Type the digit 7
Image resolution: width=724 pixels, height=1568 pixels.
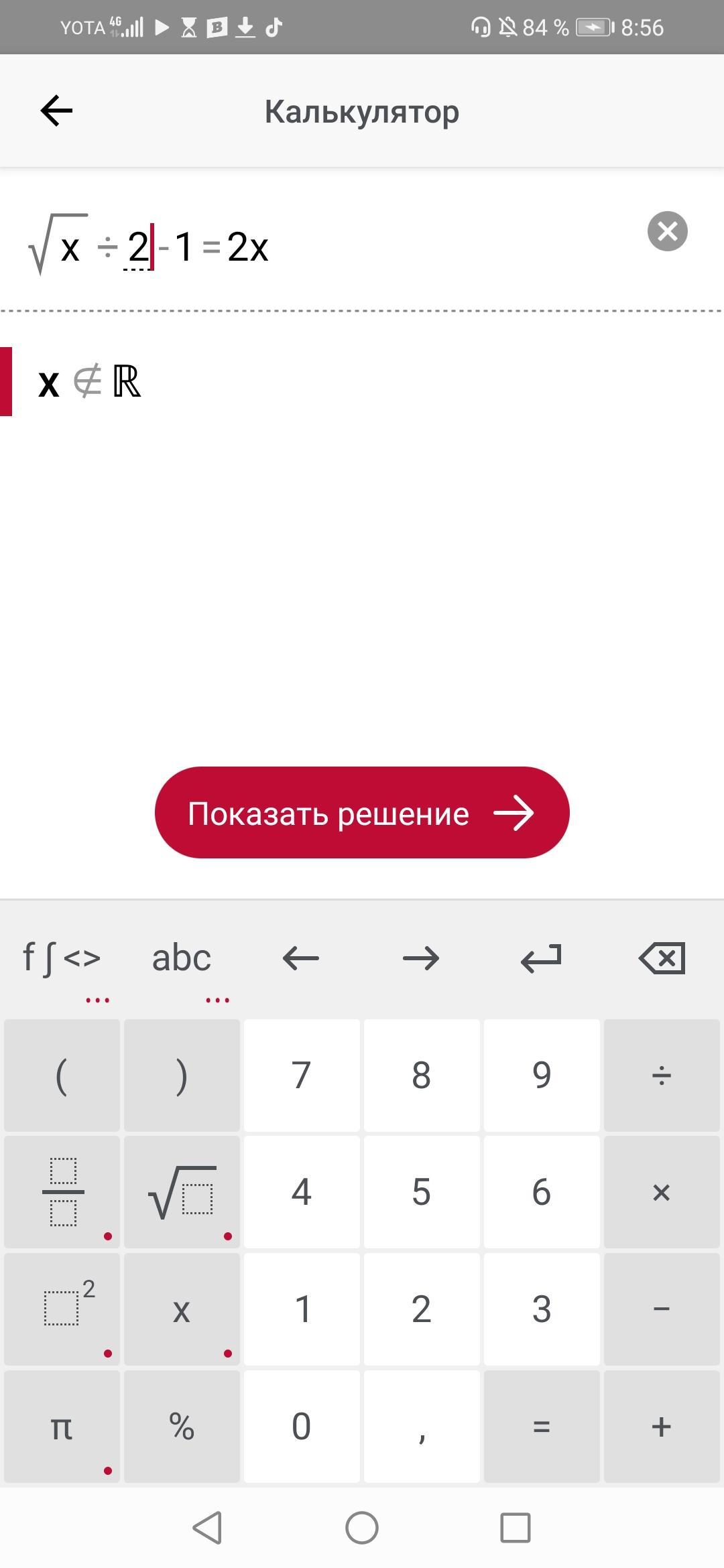[301, 1075]
